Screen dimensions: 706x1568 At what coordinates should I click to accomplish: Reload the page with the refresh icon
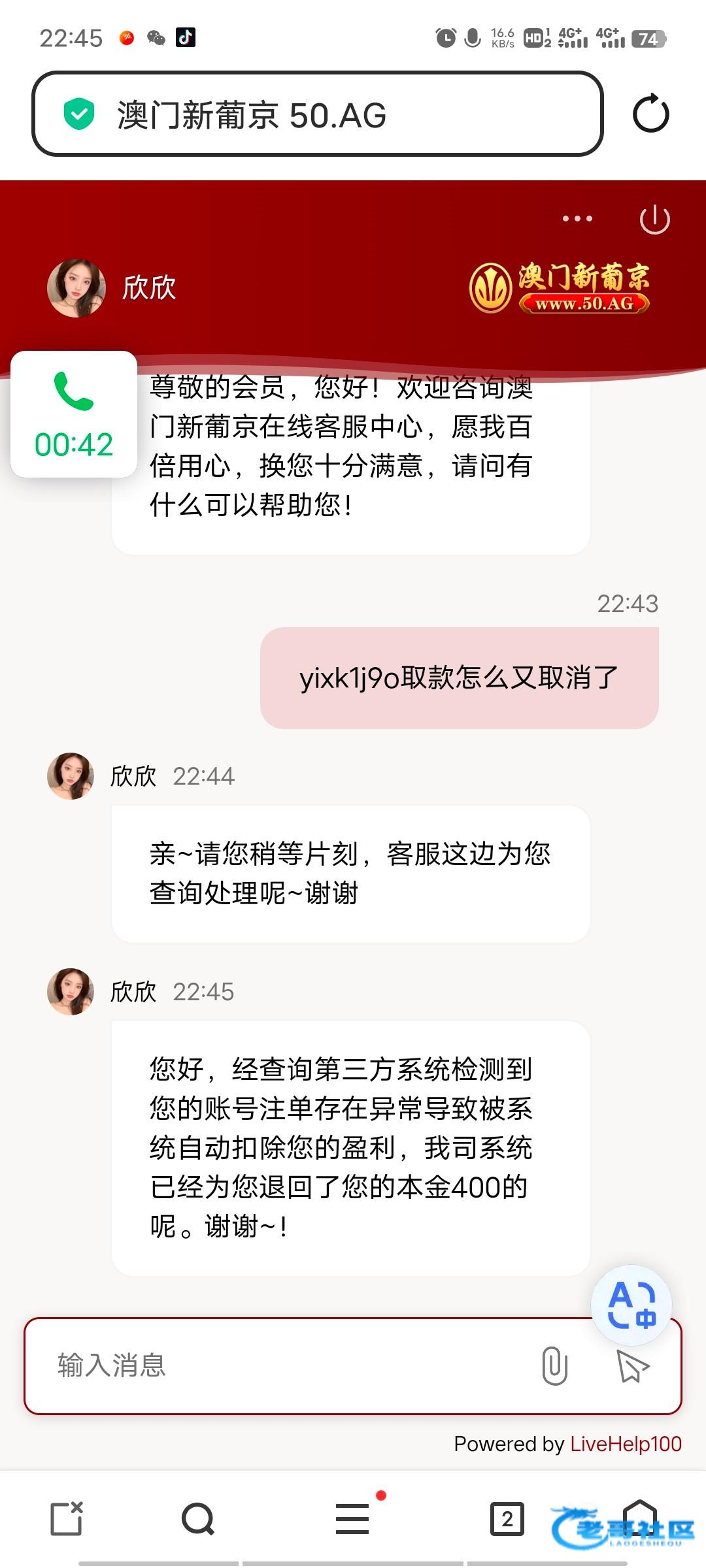pos(650,114)
